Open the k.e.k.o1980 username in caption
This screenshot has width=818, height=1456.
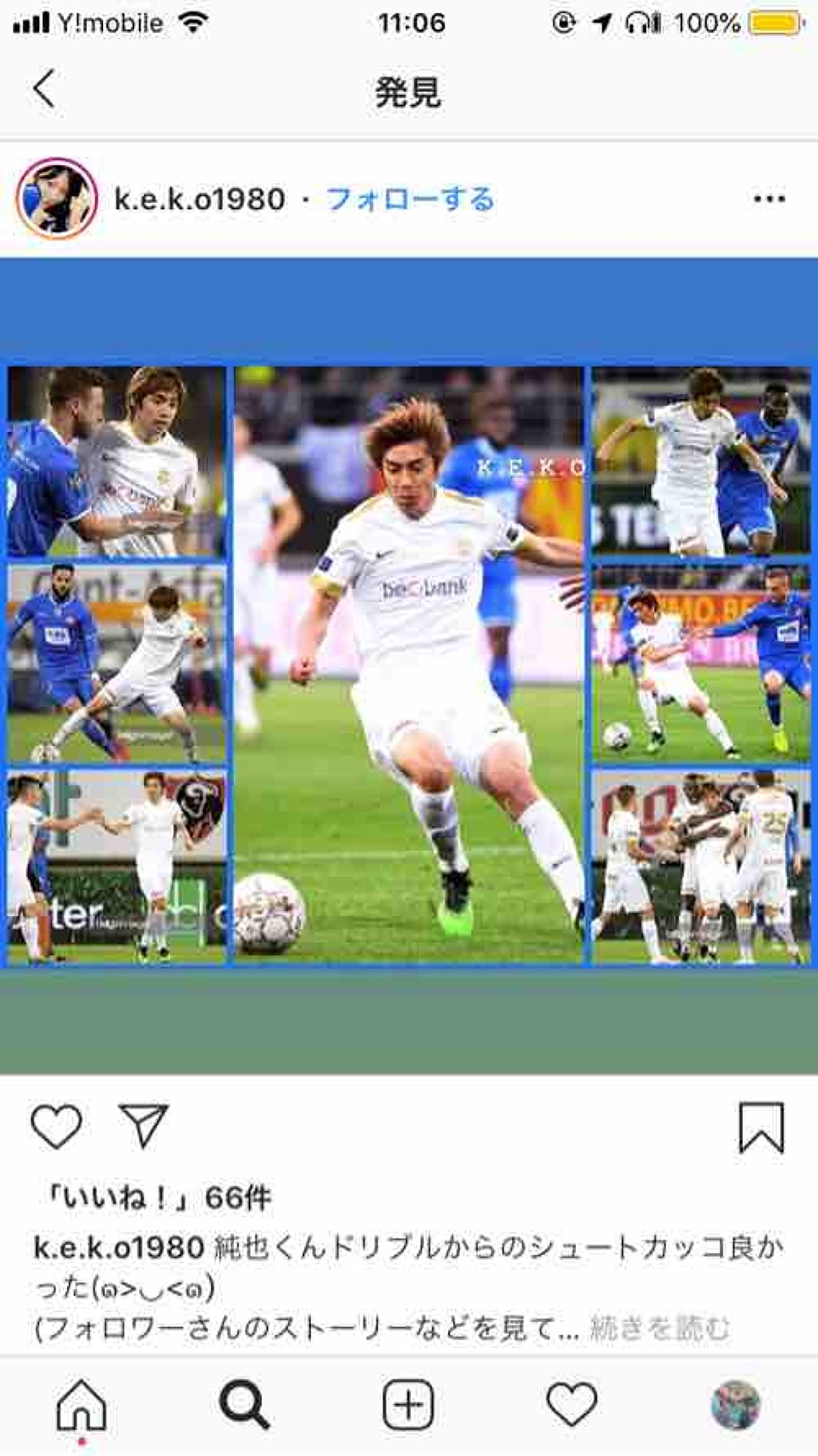[x=119, y=1247]
